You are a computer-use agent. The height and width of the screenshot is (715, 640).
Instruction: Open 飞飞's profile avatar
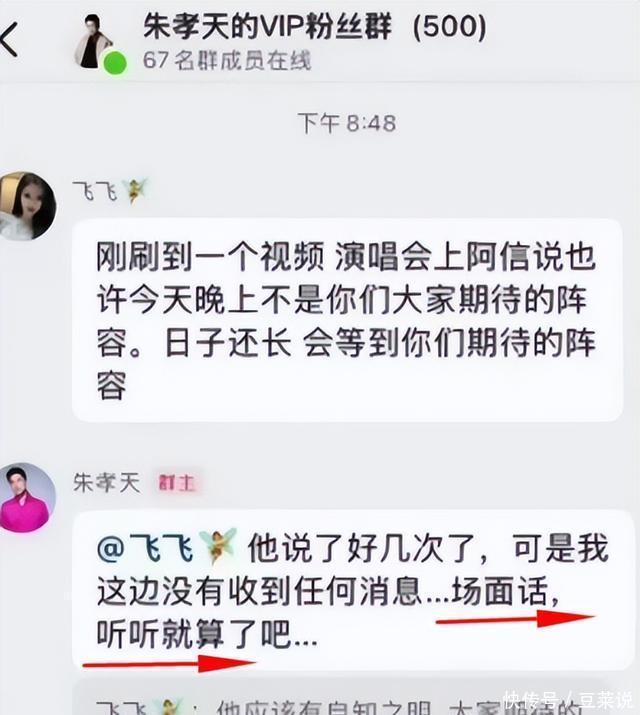pyautogui.click(x=27, y=206)
